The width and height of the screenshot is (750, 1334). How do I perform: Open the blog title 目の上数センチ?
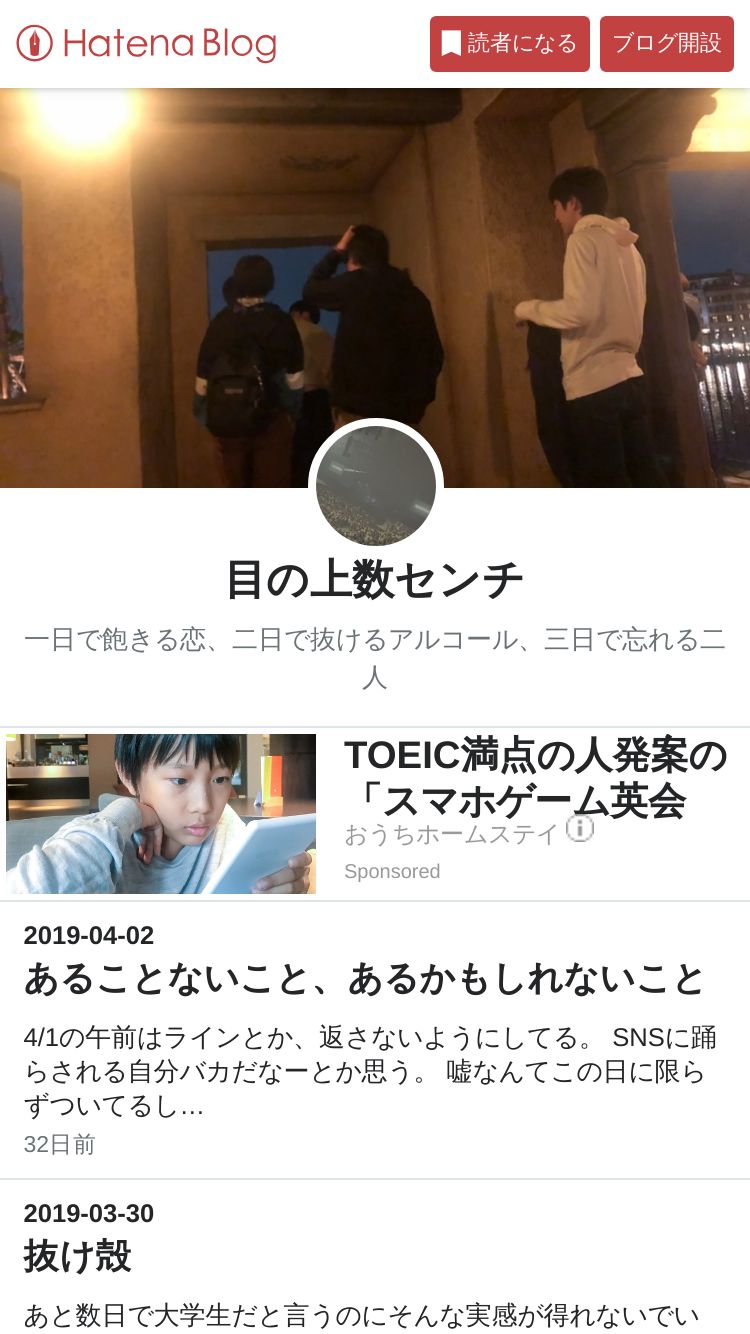point(374,580)
